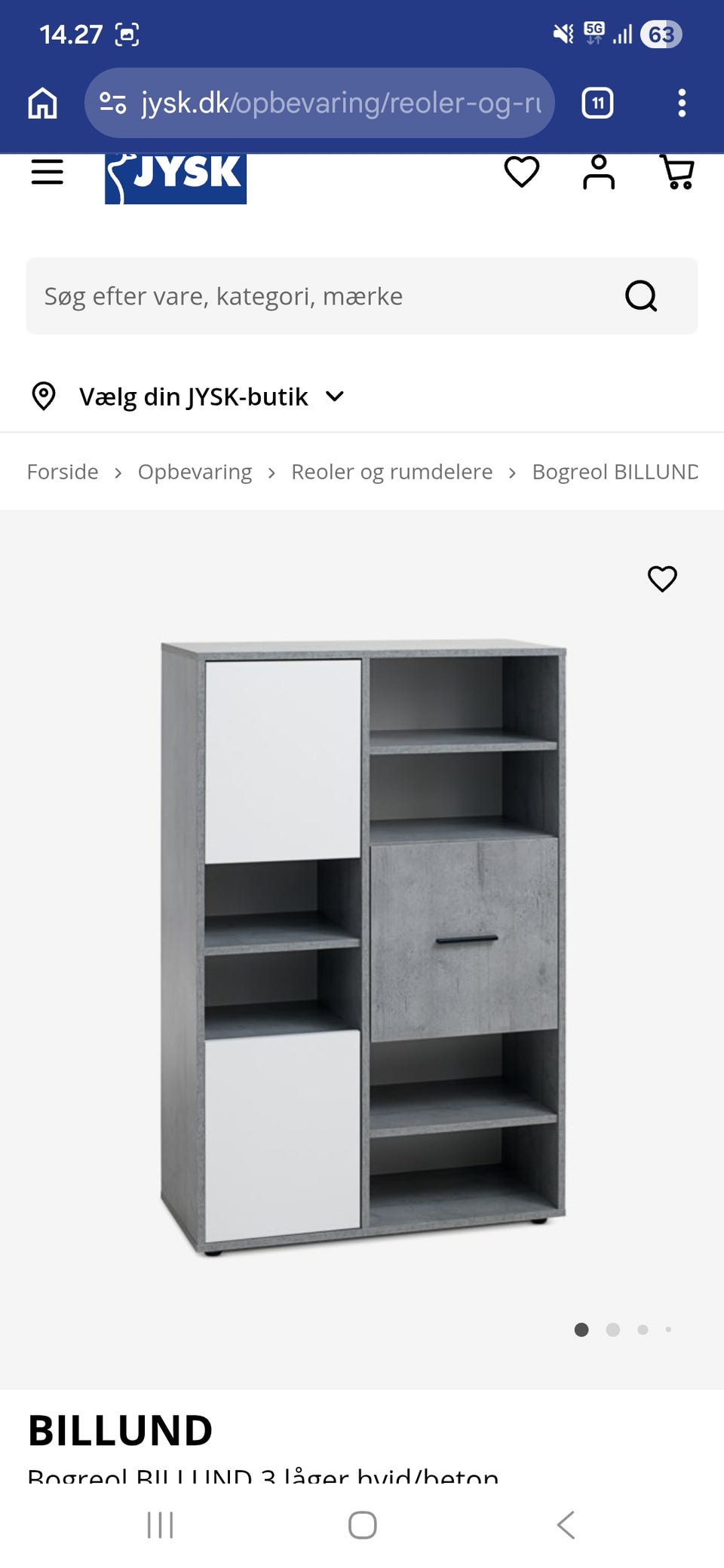Open the account profile icon
Image resolution: width=724 pixels, height=1568 pixels.
597,172
